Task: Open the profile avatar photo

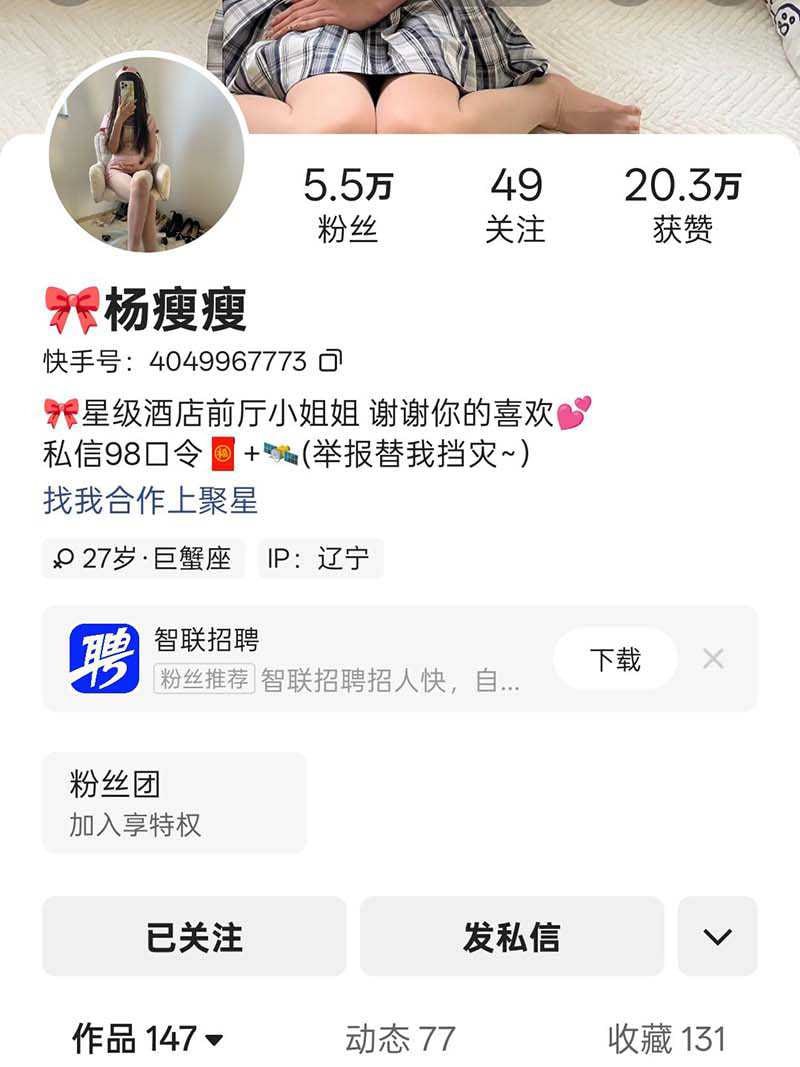Action: point(146,154)
